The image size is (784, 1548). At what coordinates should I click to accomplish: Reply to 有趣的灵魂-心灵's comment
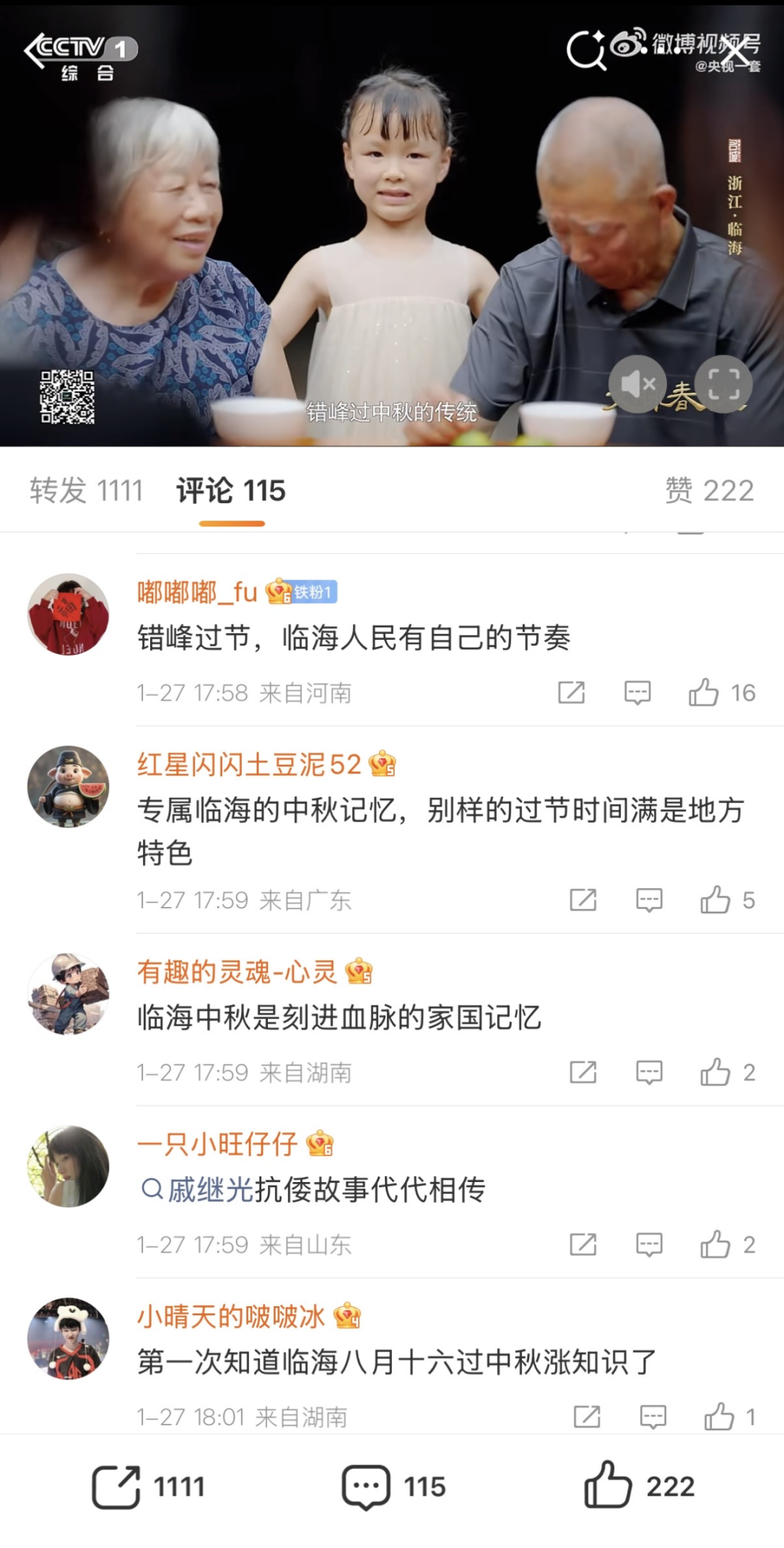point(649,1072)
